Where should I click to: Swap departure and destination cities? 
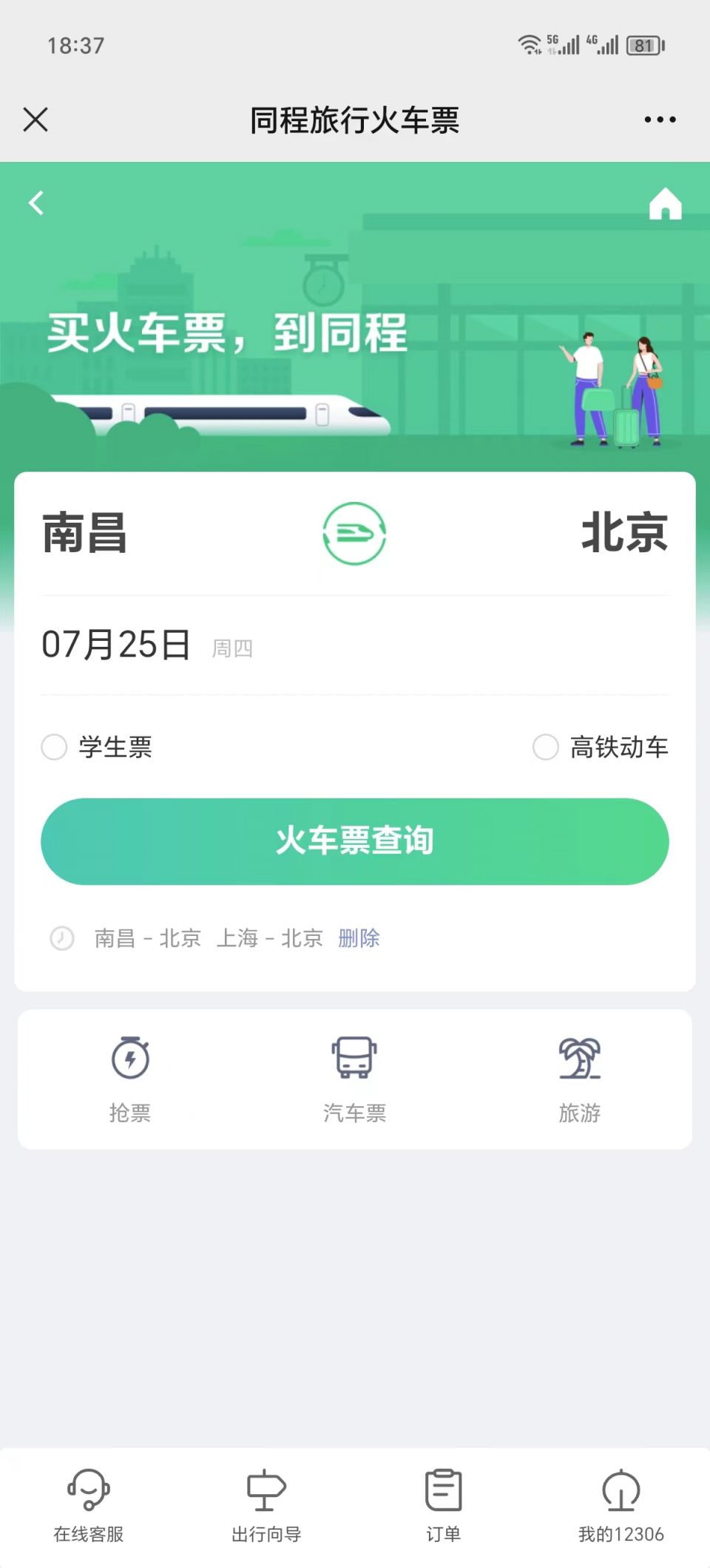point(354,533)
